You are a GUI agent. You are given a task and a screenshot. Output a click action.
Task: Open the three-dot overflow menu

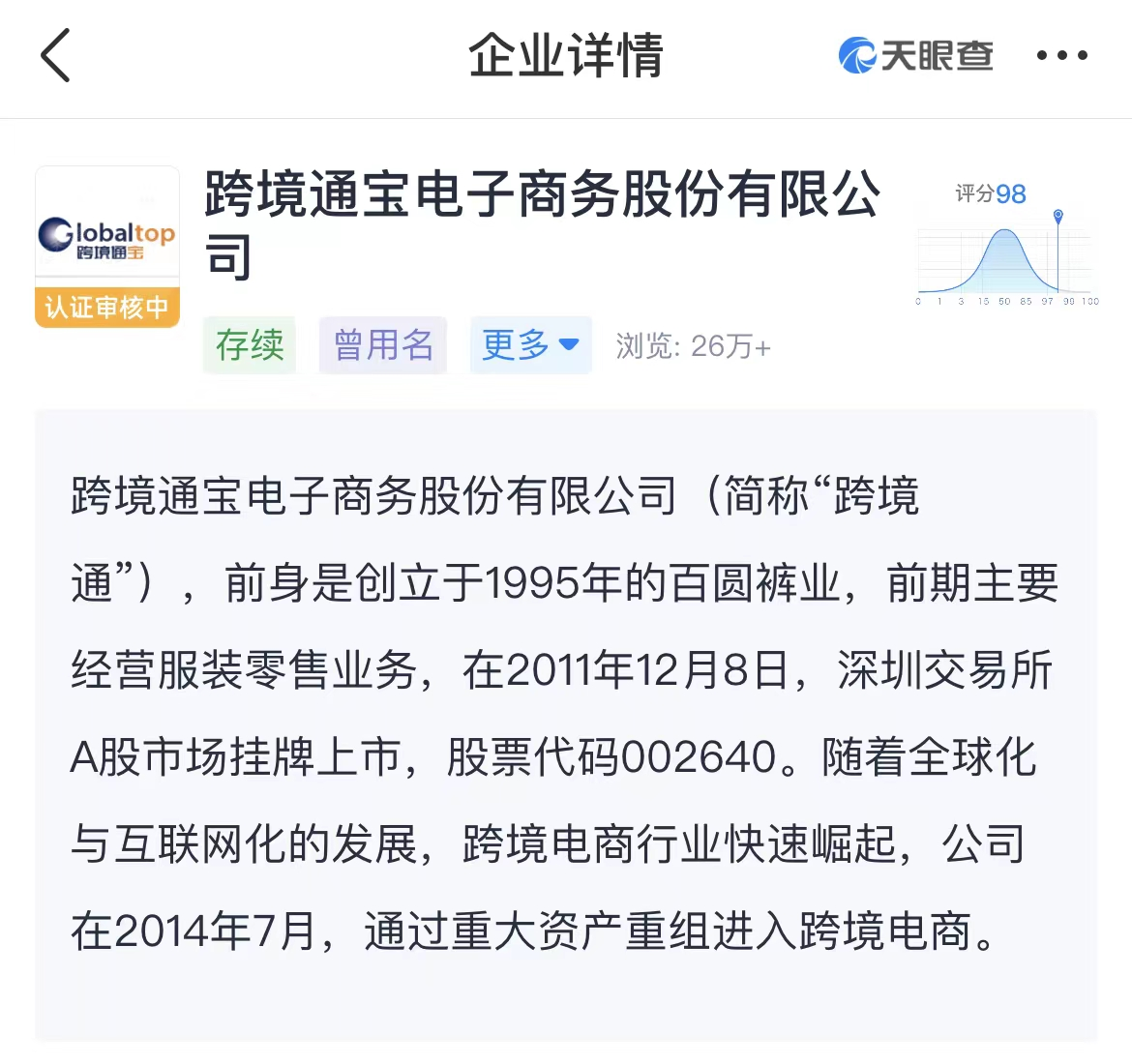click(1061, 56)
